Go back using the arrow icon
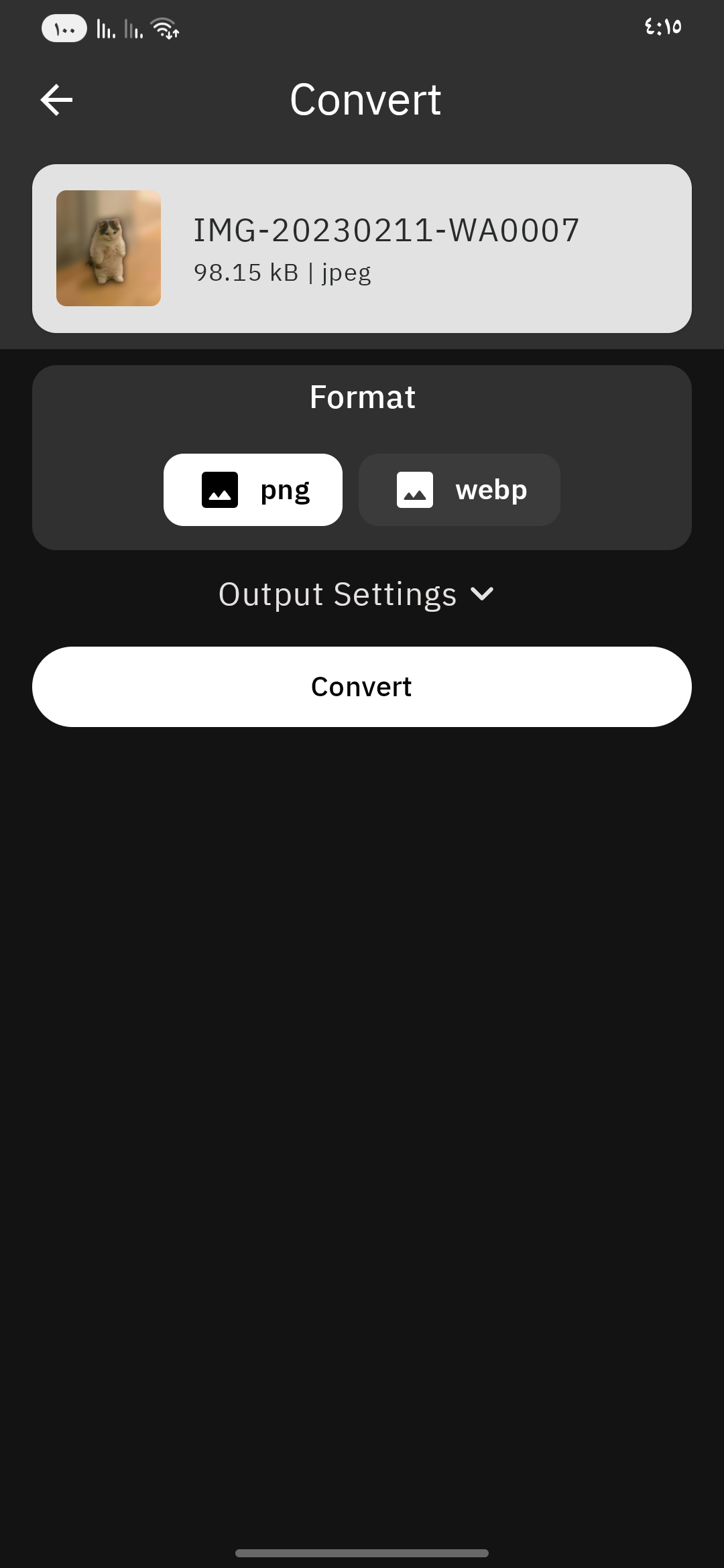 click(x=57, y=100)
